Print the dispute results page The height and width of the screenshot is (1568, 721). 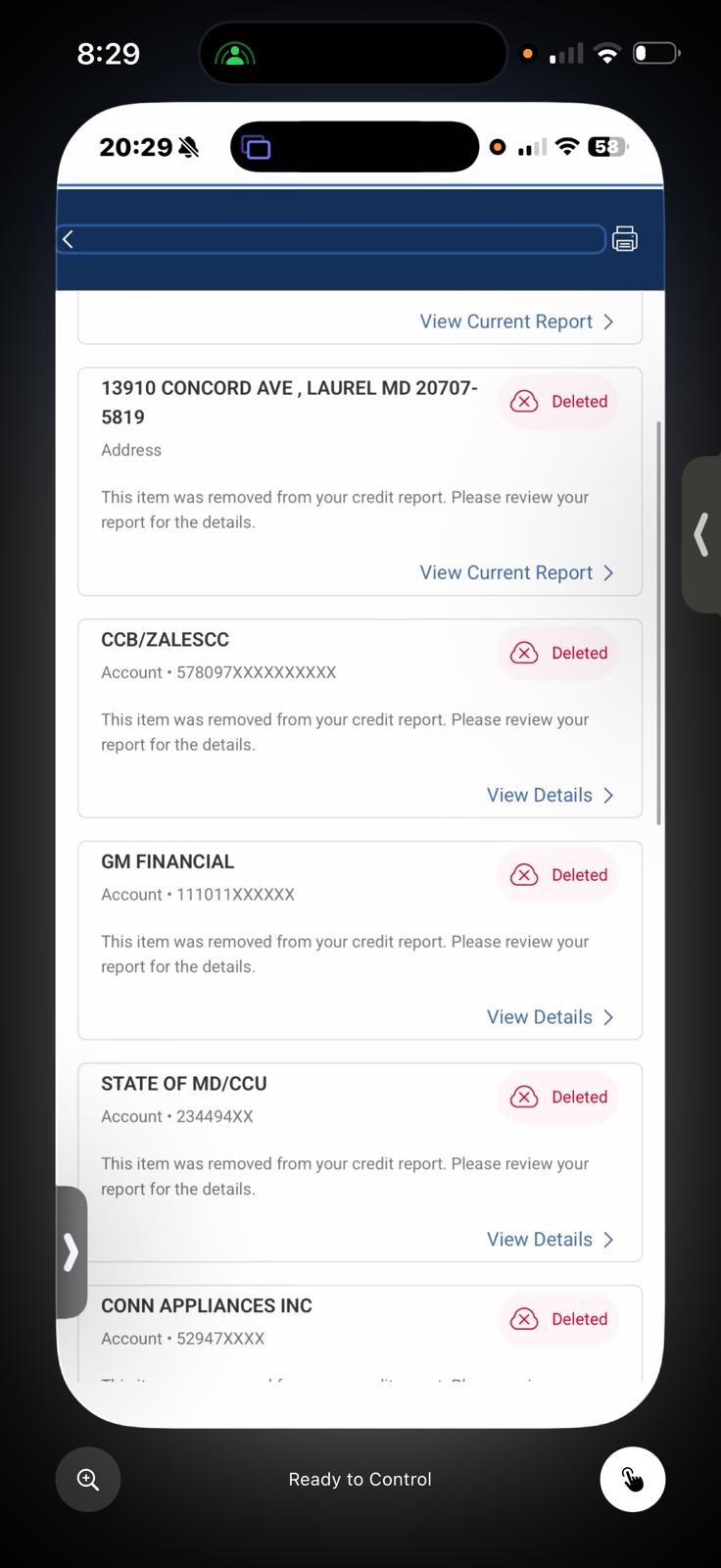624,239
